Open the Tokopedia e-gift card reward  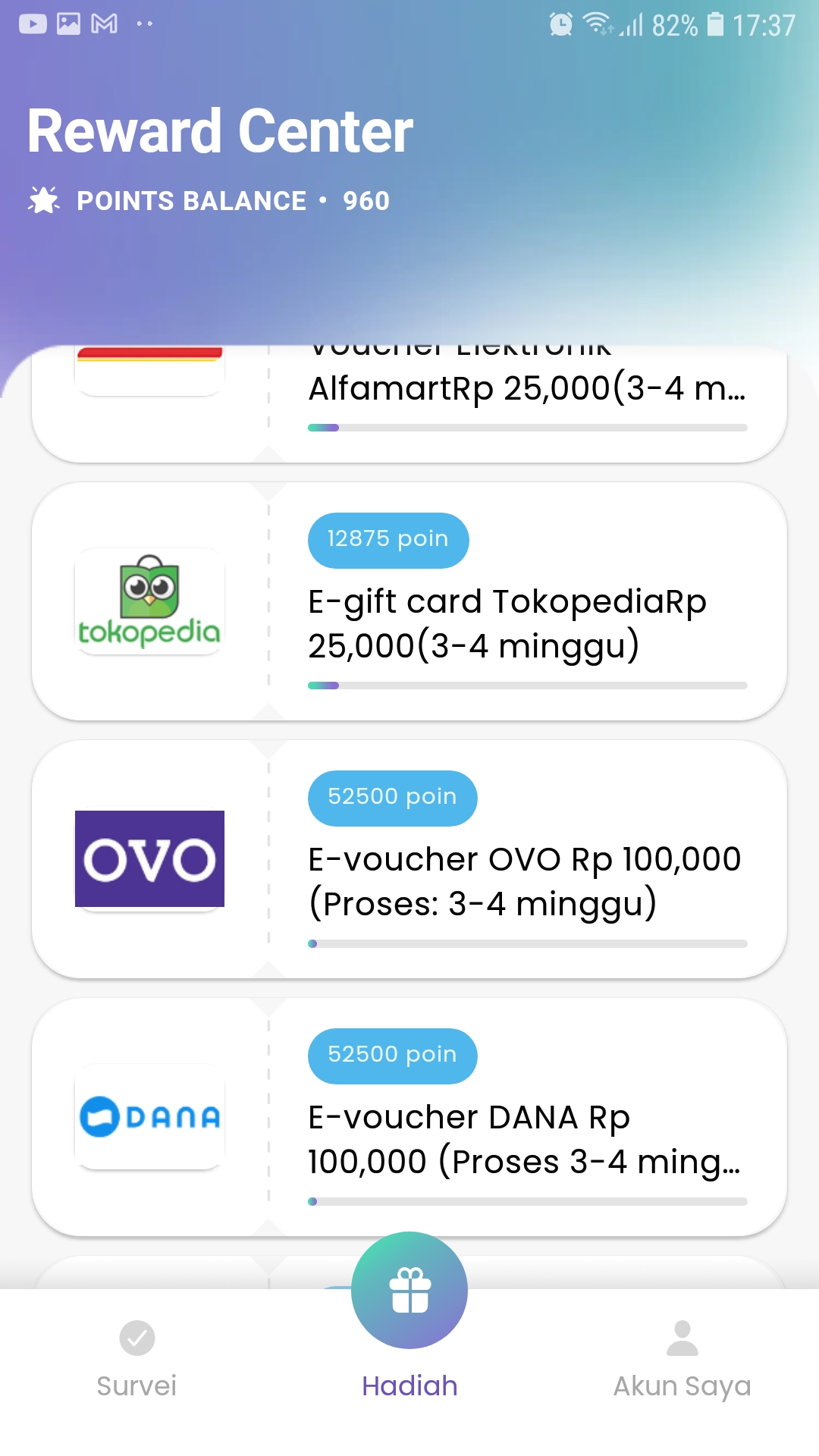click(409, 601)
